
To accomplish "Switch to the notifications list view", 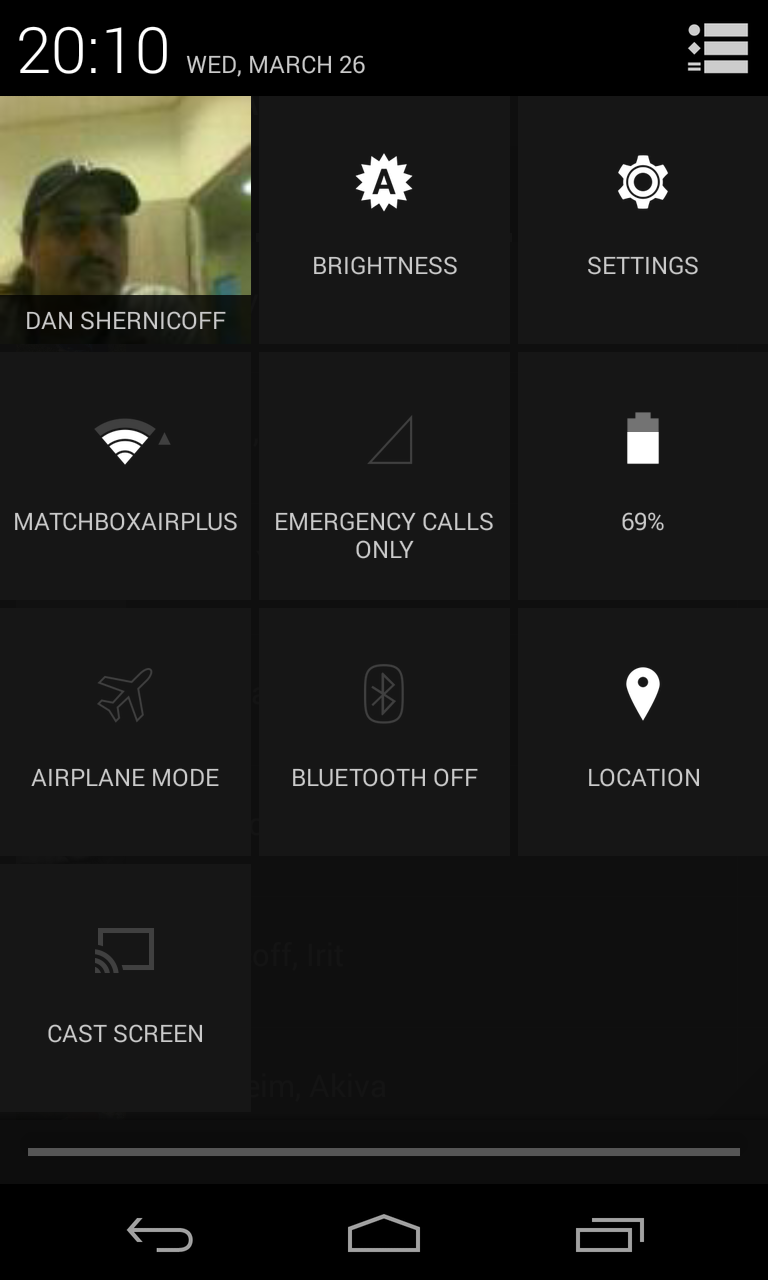I will pyautogui.click(x=718, y=48).
